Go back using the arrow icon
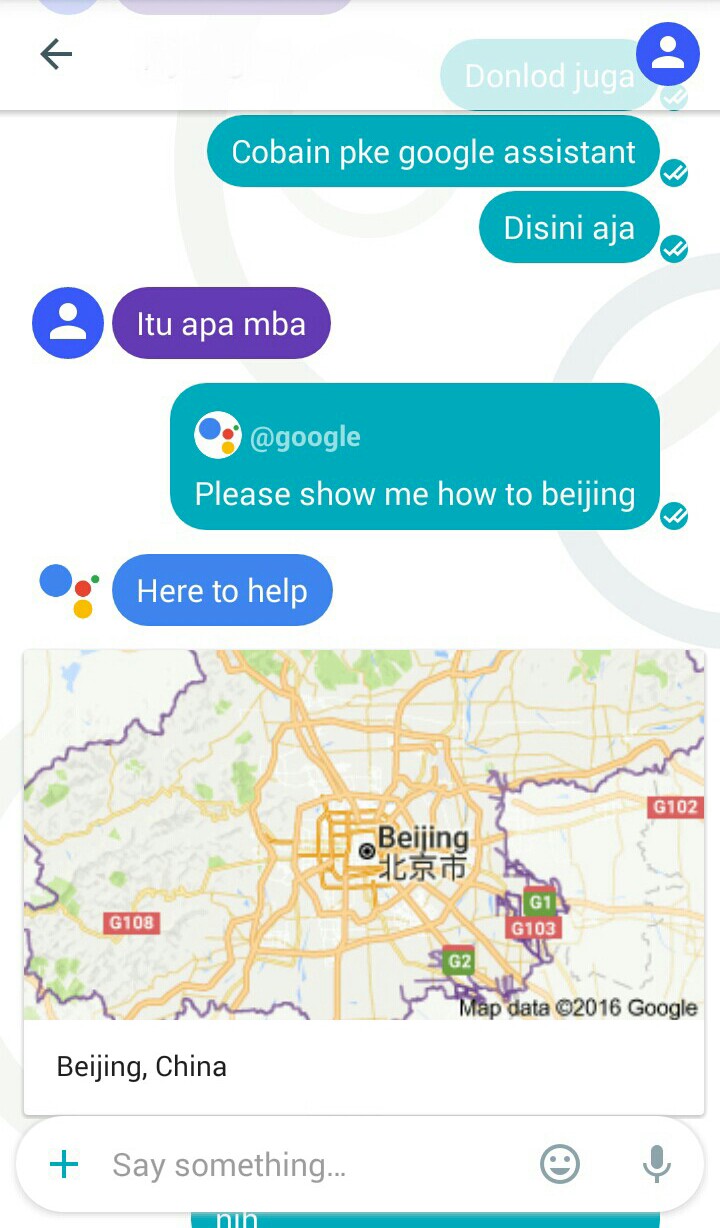This screenshot has height=1228, width=720. click(x=56, y=54)
